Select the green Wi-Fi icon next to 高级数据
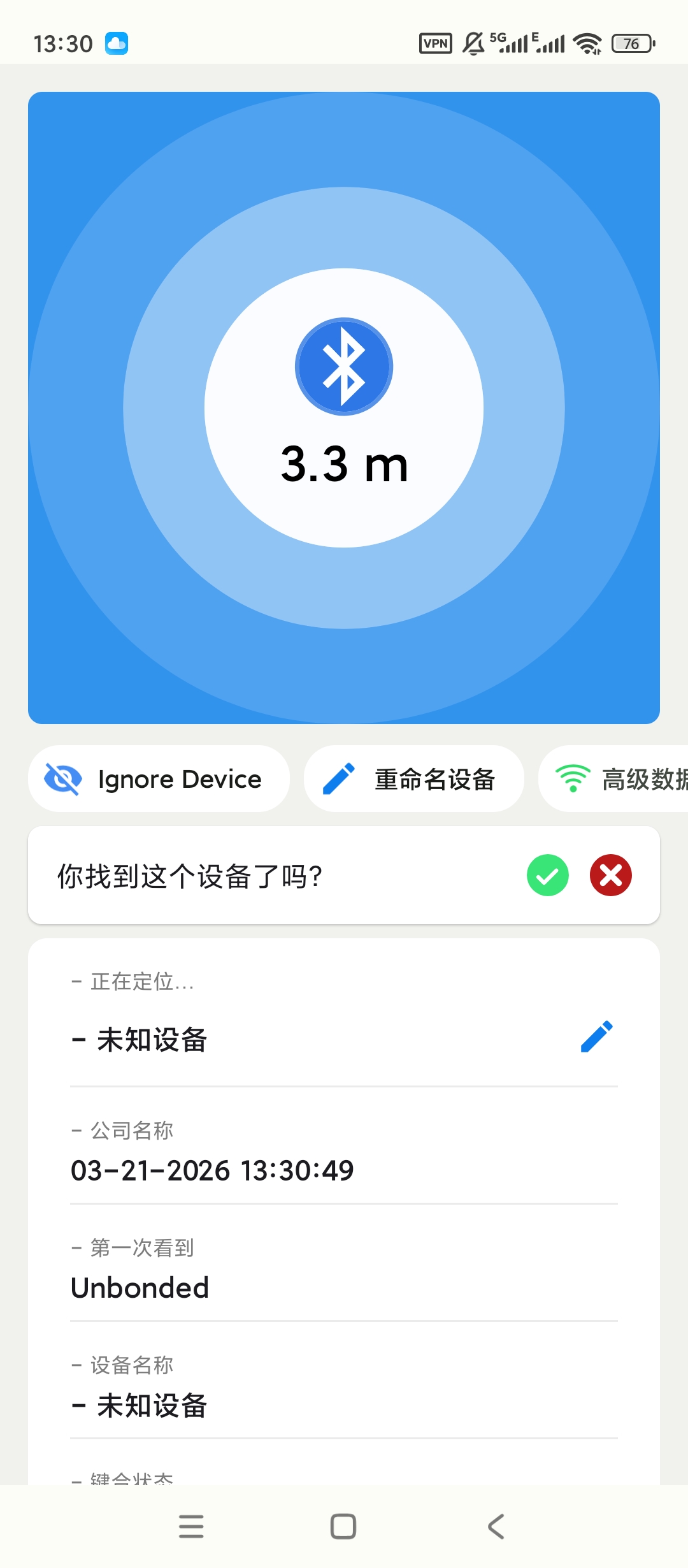Image resolution: width=688 pixels, height=1568 pixels. [571, 778]
